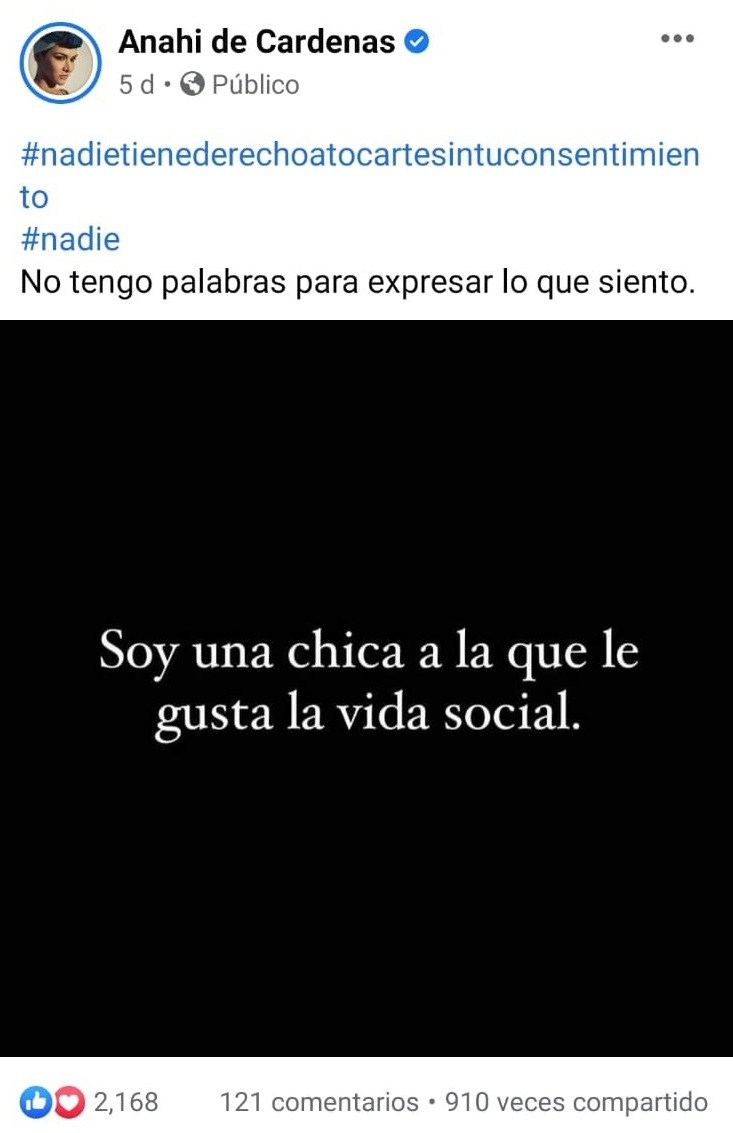The width and height of the screenshot is (733, 1133).
Task: Open the black image with white text
Action: (x=366, y=687)
